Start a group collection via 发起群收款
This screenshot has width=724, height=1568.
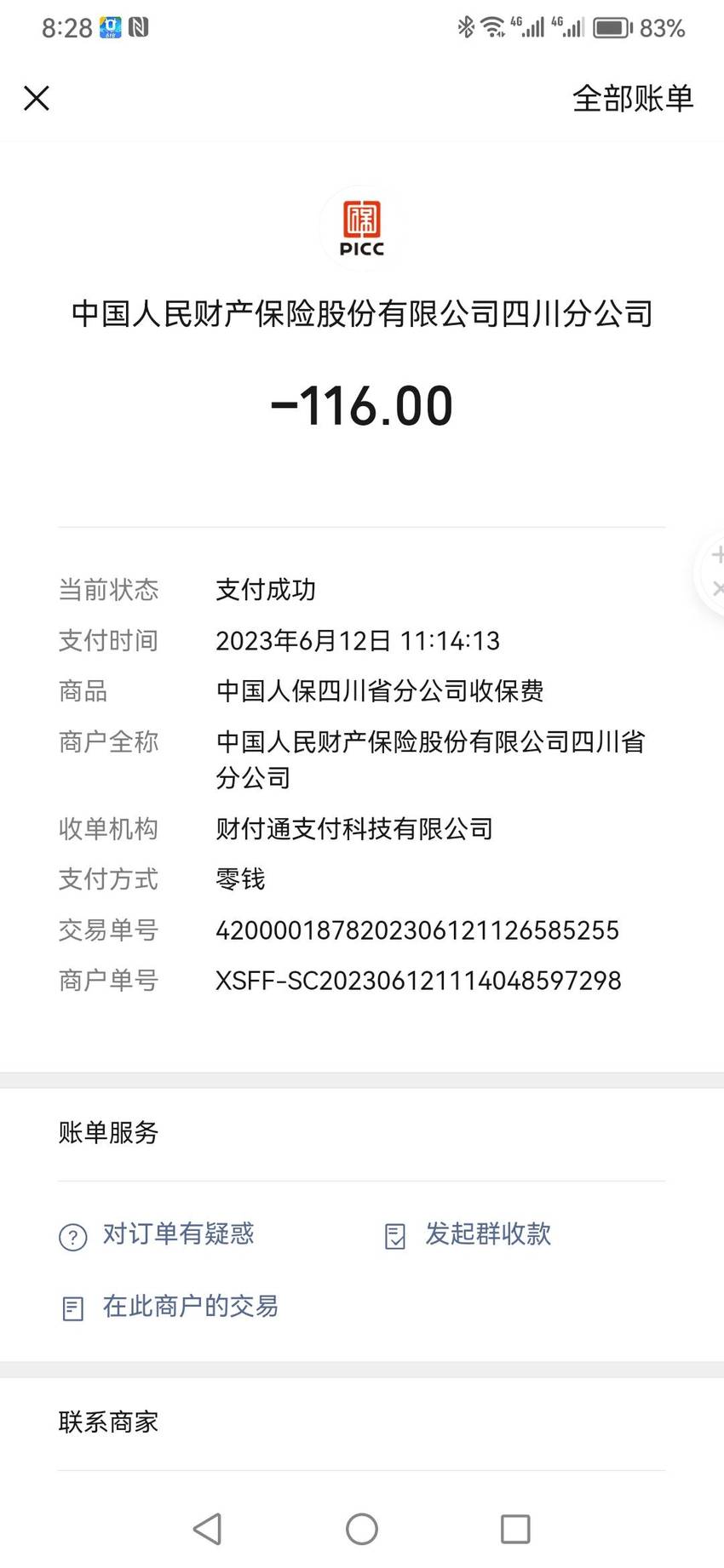[x=468, y=1234]
